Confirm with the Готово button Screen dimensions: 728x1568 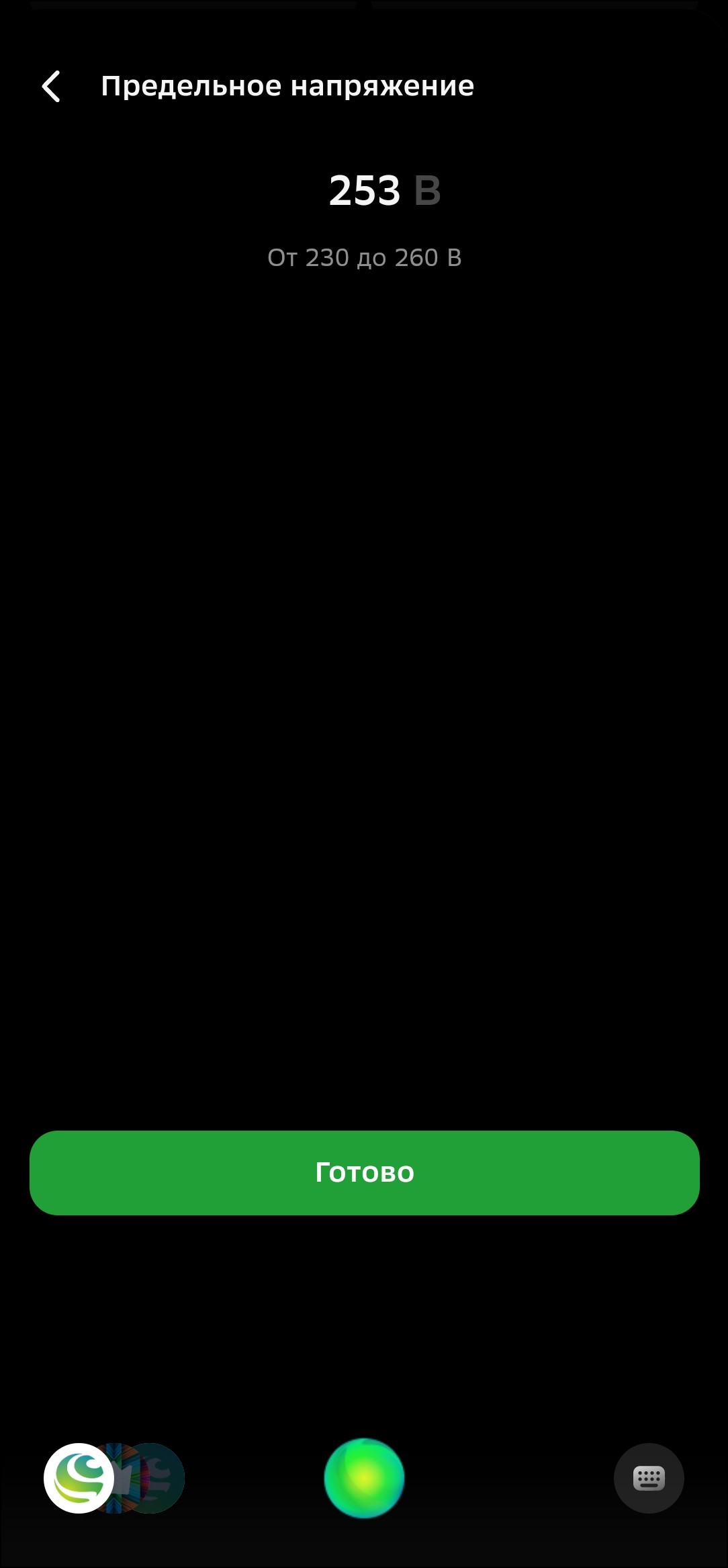click(x=364, y=1172)
